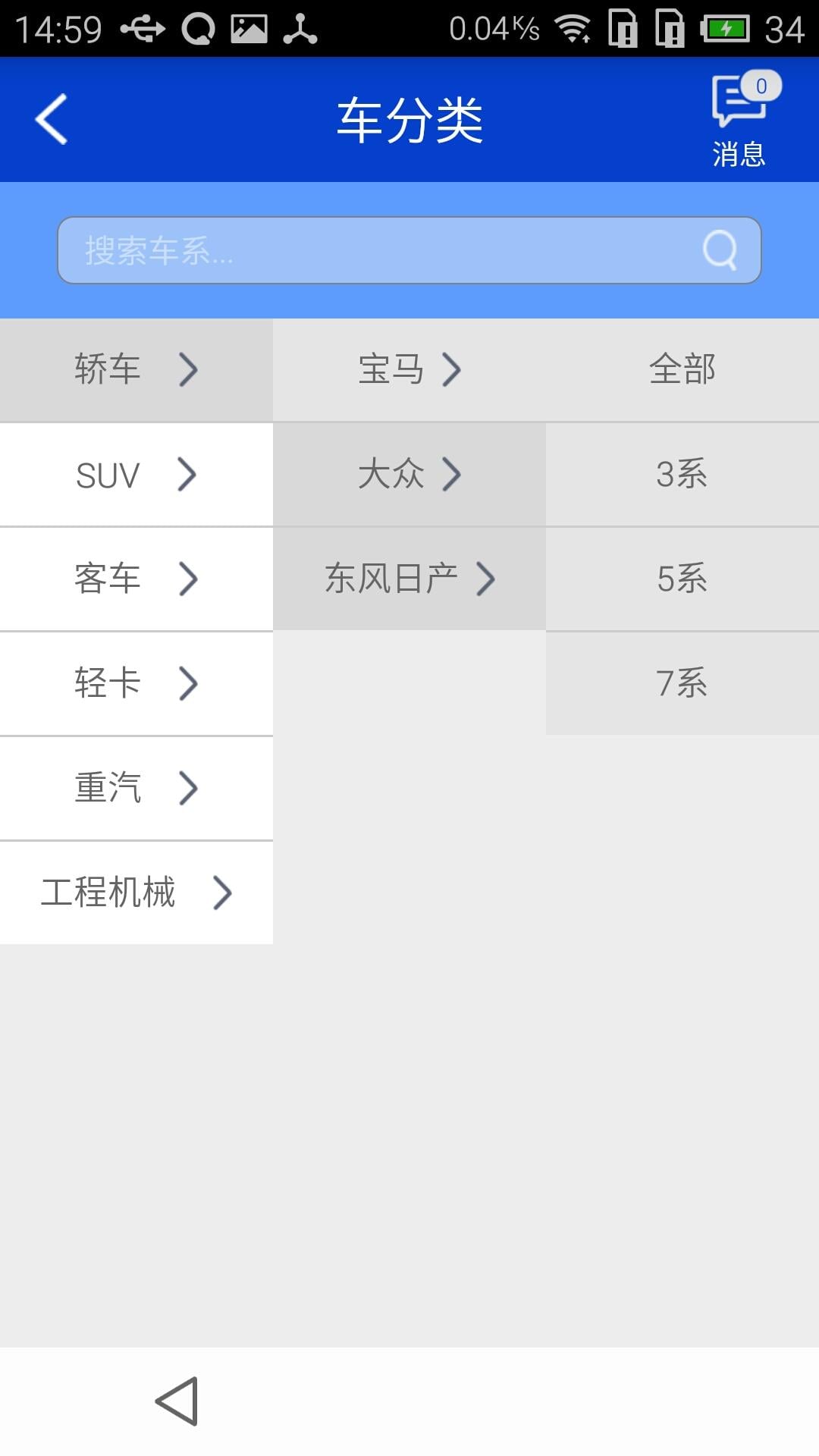Choose the 7系 series
Image resolution: width=819 pixels, height=1456 pixels.
click(x=682, y=683)
